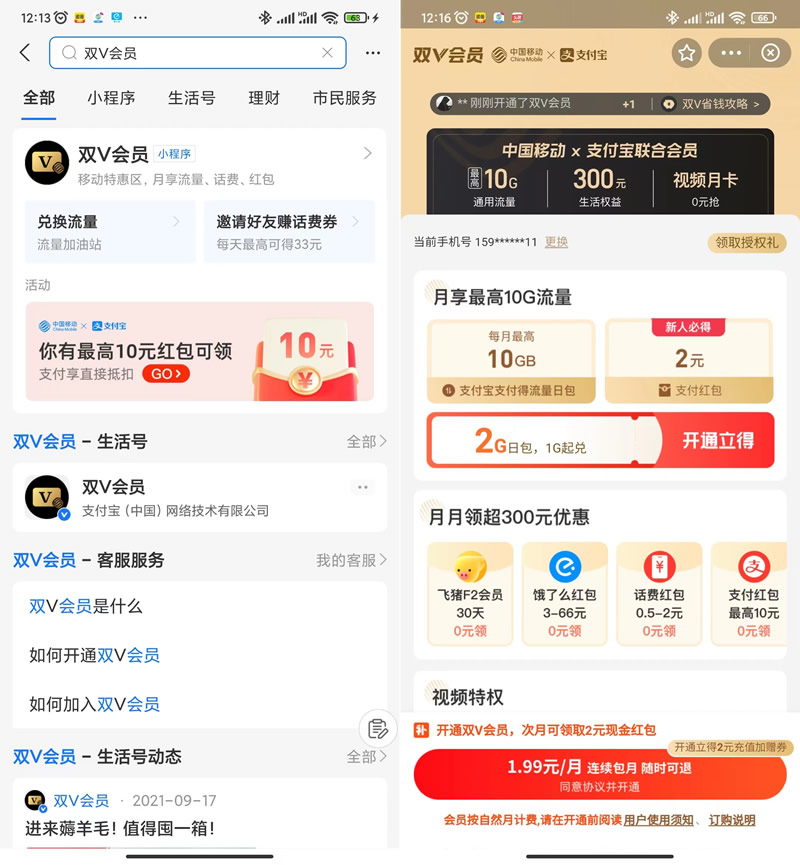The height and width of the screenshot is (865, 800).
Task: Open the question 如何开通双V会员
Action: (94, 655)
